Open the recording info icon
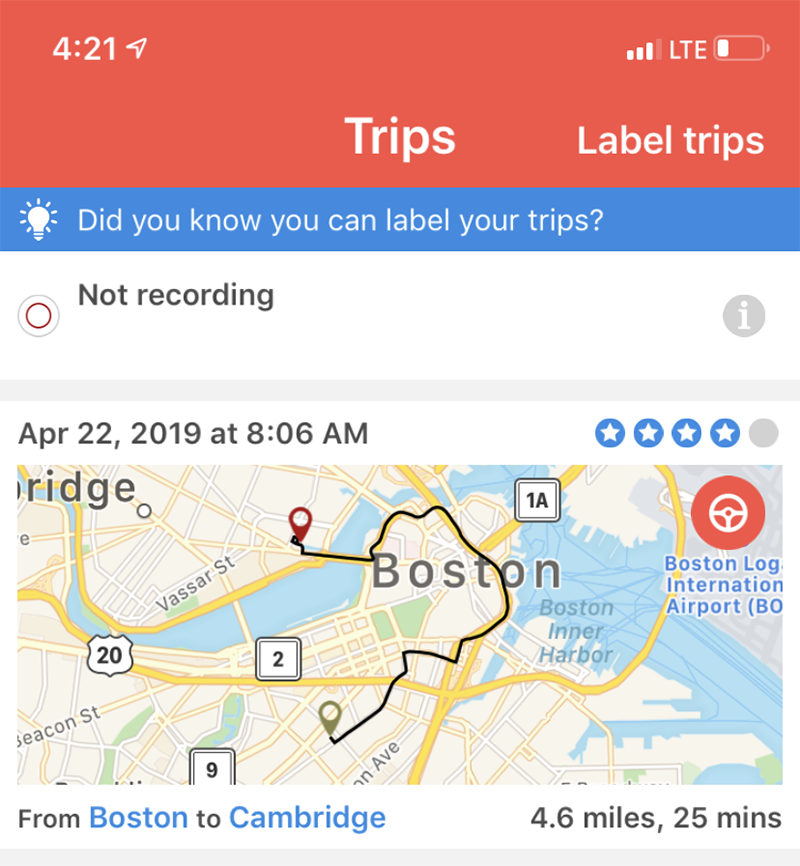Image resolution: width=800 pixels, height=866 pixels. point(743,317)
